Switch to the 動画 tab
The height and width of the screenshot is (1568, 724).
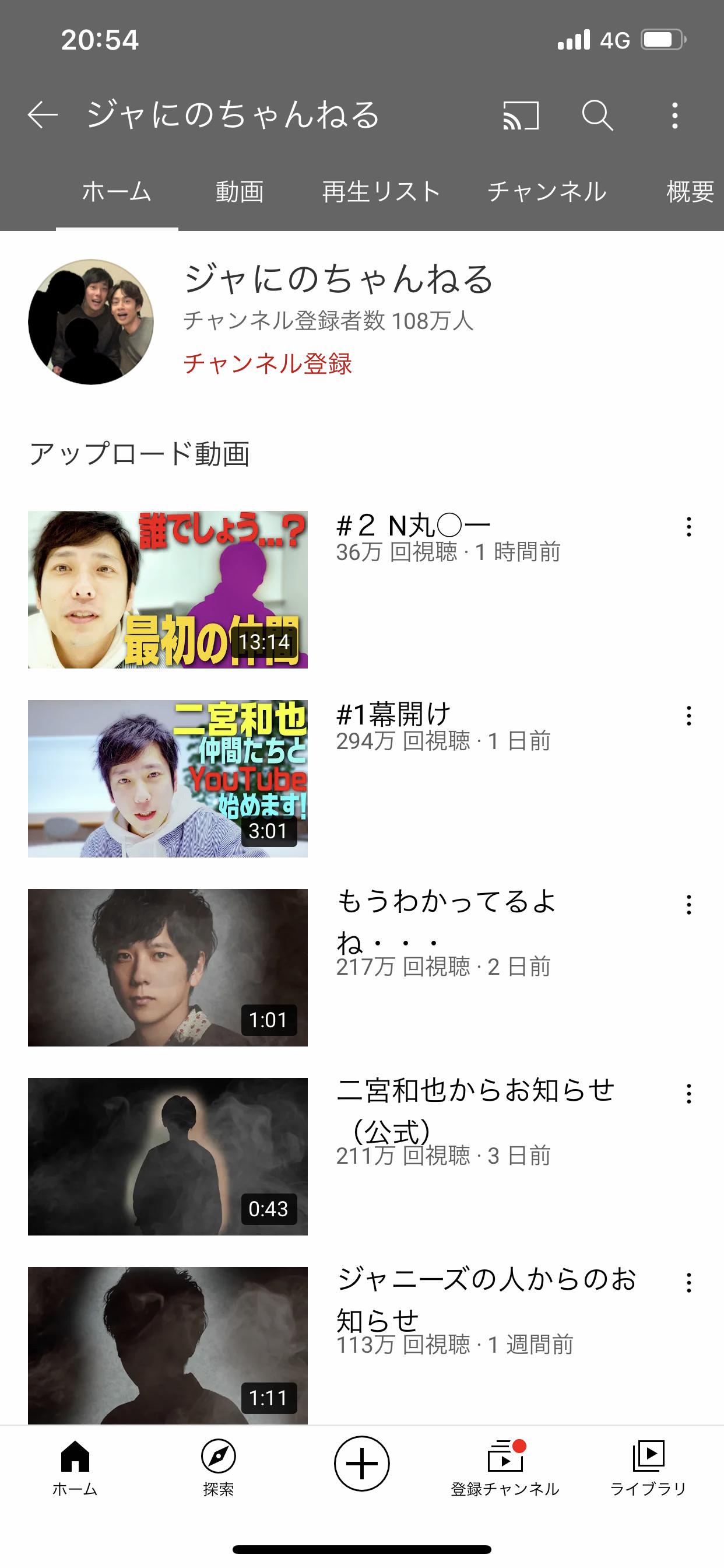pos(240,192)
